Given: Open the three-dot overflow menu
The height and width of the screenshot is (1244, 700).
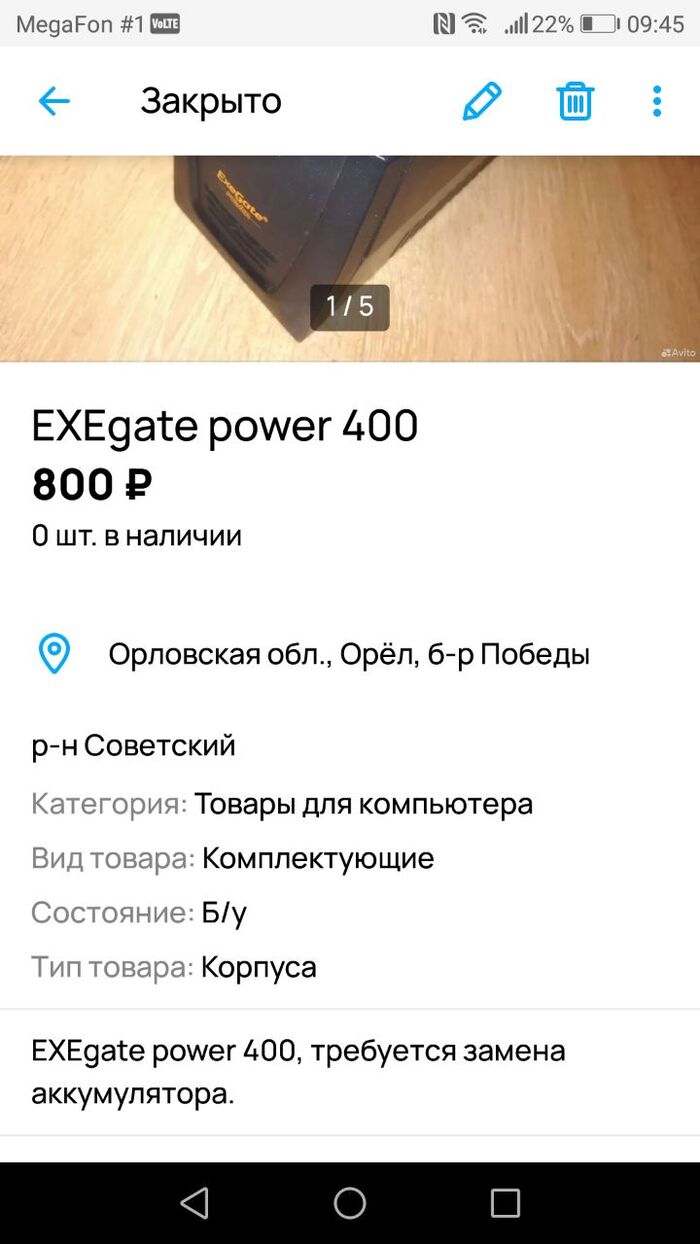Looking at the screenshot, I should tap(657, 101).
